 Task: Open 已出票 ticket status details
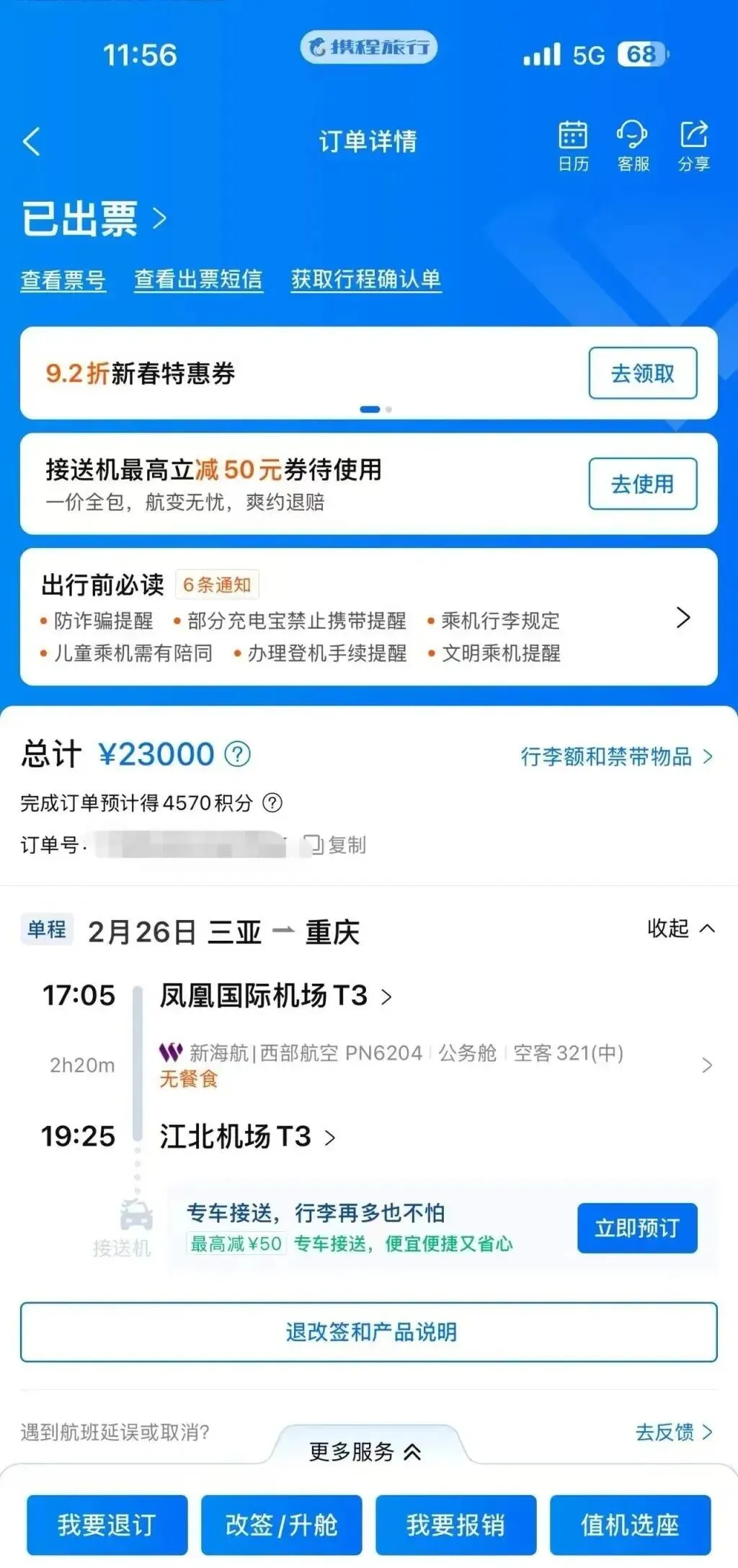point(94,218)
